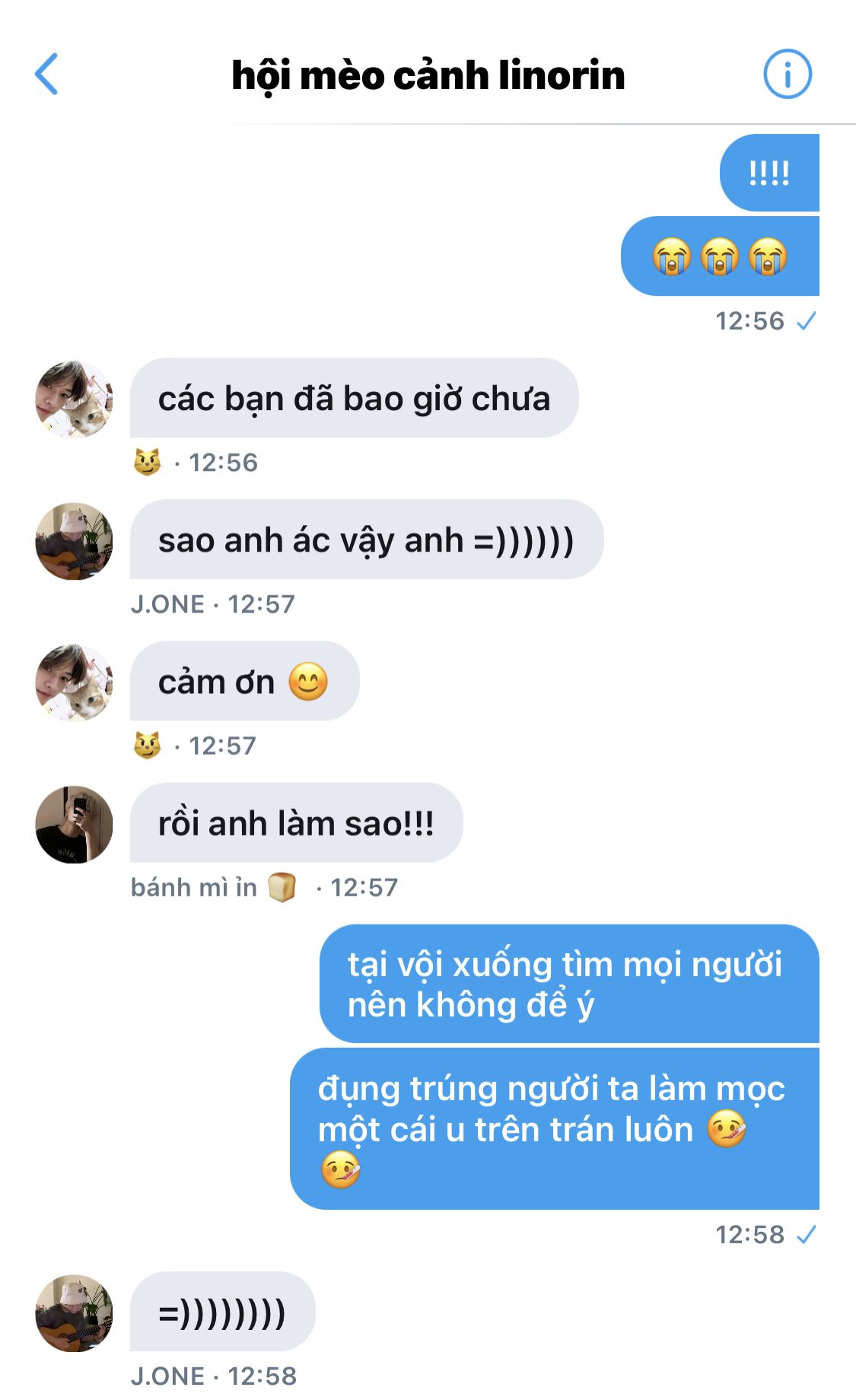The width and height of the screenshot is (856, 1400).
Task: Tap bánh mì in's profile picture
Action: click(x=74, y=824)
